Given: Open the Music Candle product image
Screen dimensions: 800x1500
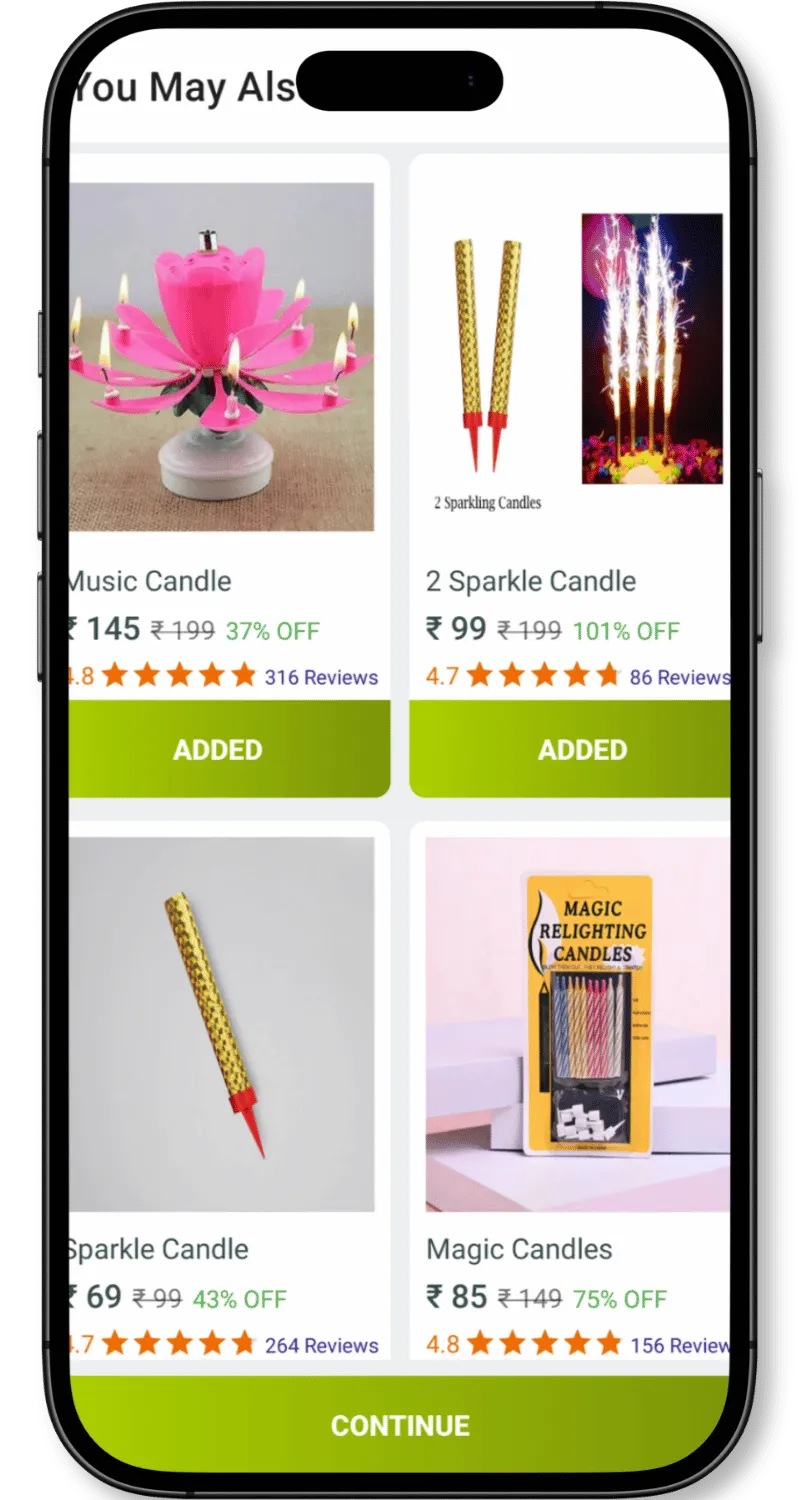Looking at the screenshot, I should [221, 357].
